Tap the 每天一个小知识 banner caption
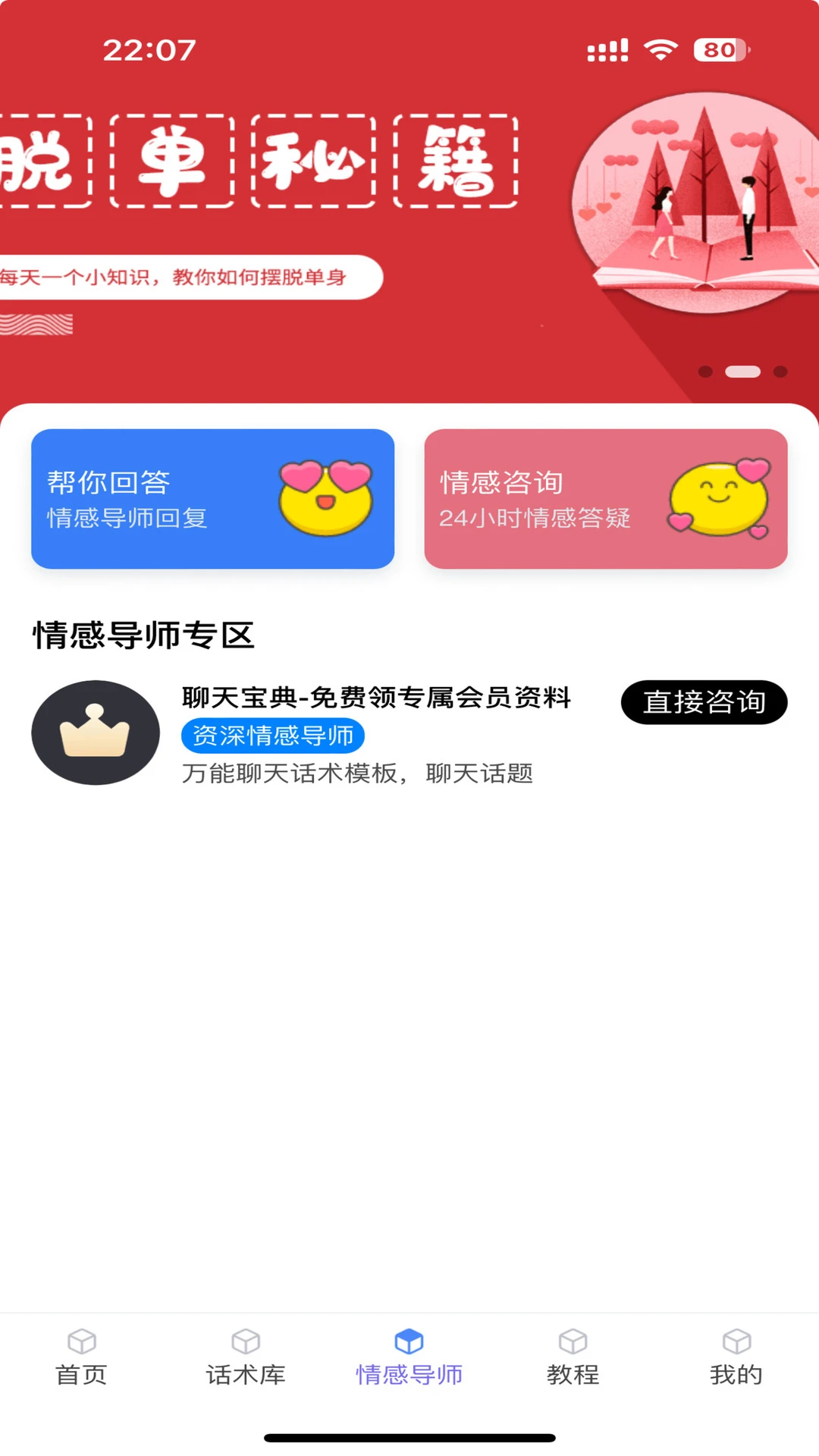Screen dimensions: 819x1456 (174, 278)
